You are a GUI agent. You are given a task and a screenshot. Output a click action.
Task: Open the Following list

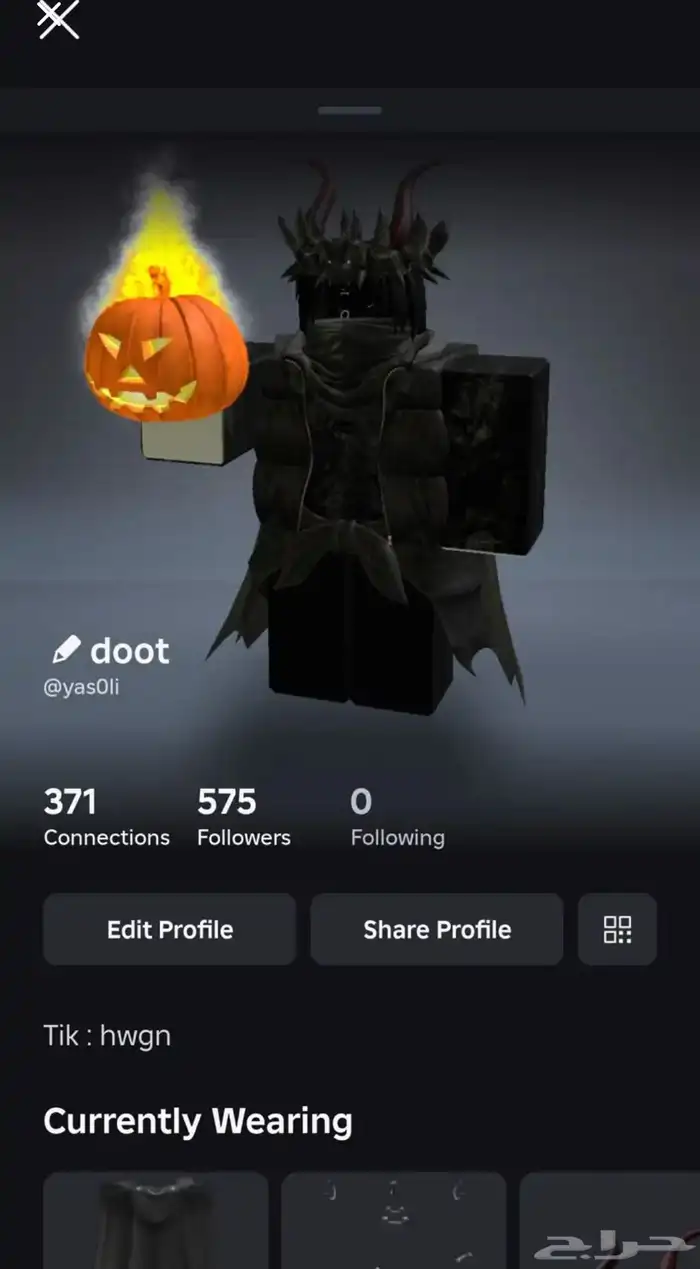pyautogui.click(x=397, y=817)
